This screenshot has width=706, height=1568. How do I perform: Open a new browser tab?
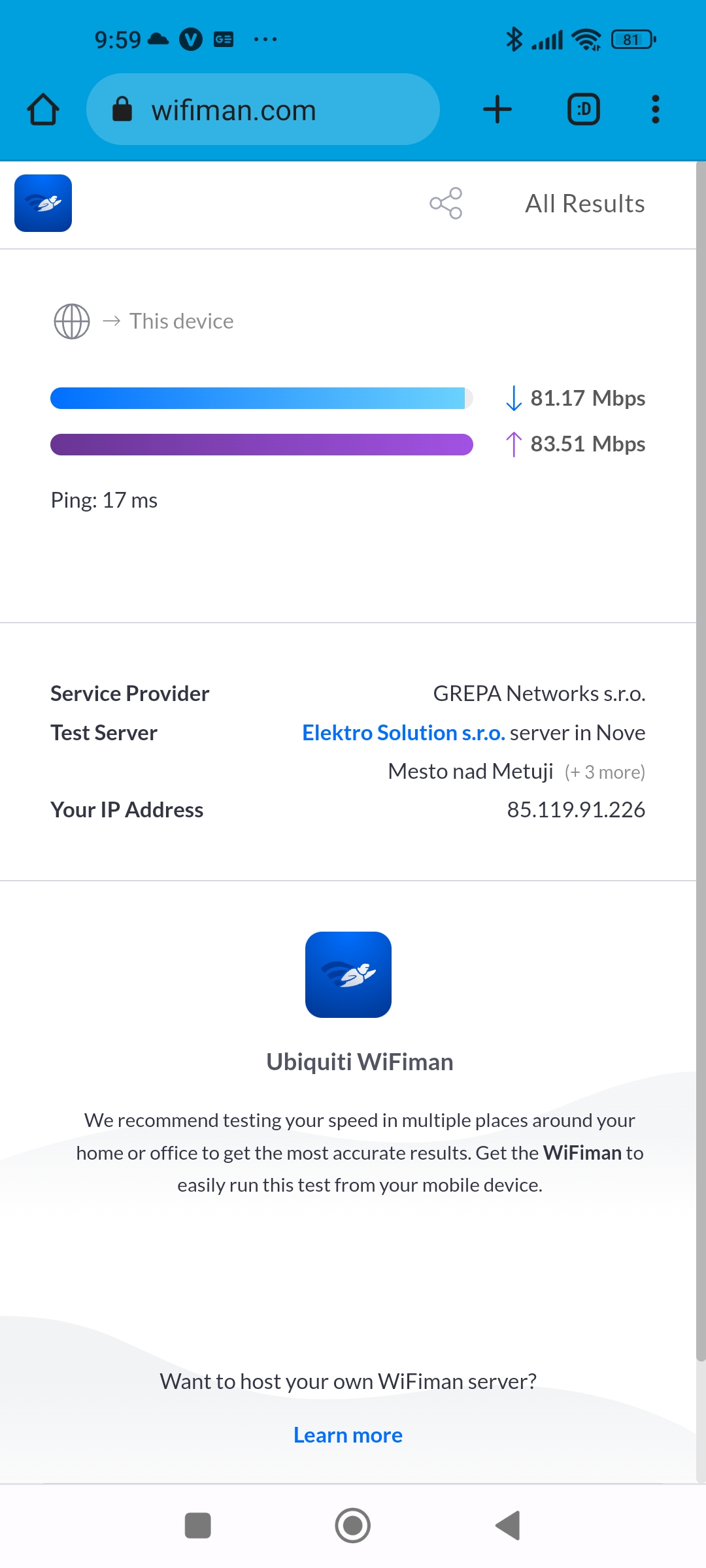click(x=497, y=109)
